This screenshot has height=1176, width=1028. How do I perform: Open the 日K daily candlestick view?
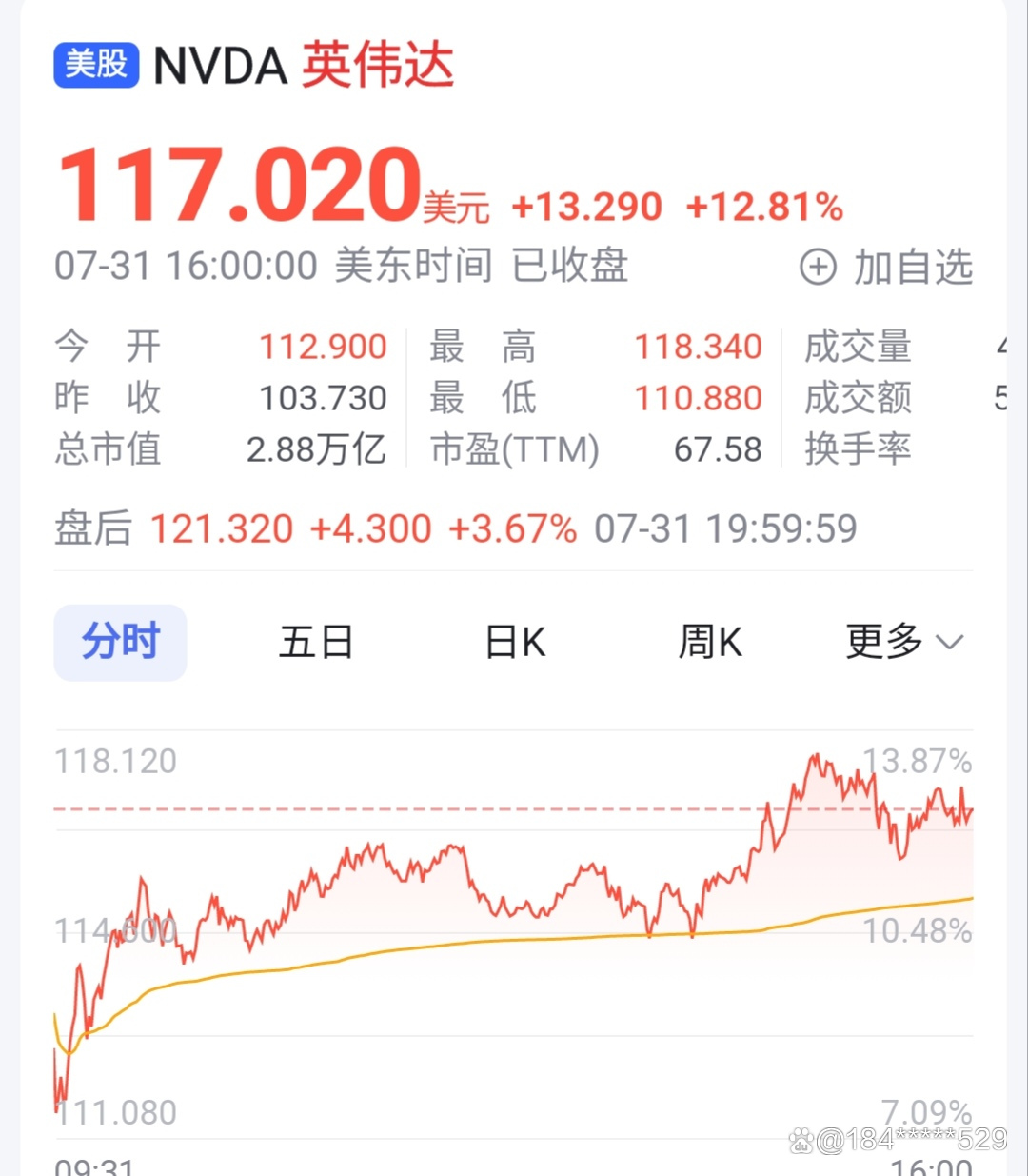(x=513, y=642)
